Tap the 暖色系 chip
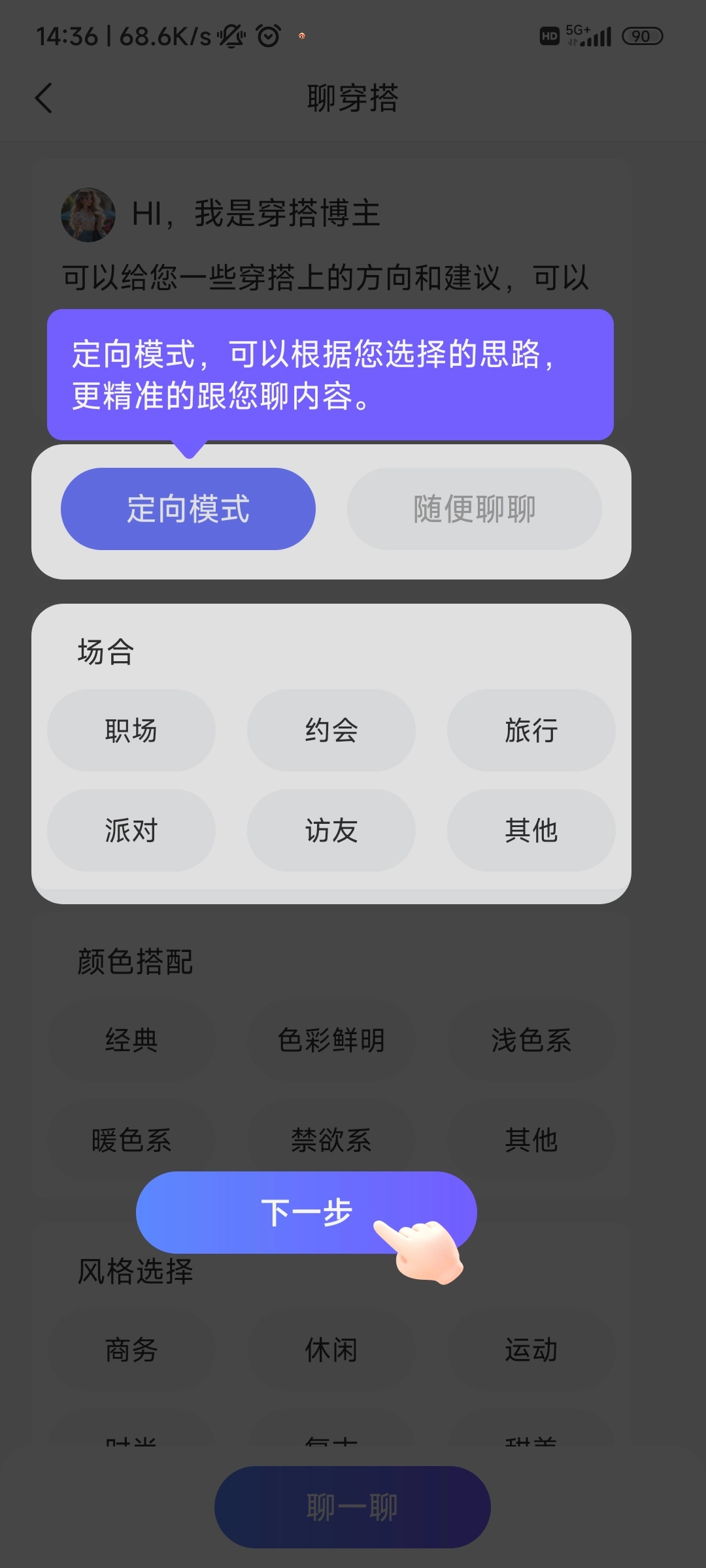Screen dimensions: 706x1568 tap(131, 1140)
